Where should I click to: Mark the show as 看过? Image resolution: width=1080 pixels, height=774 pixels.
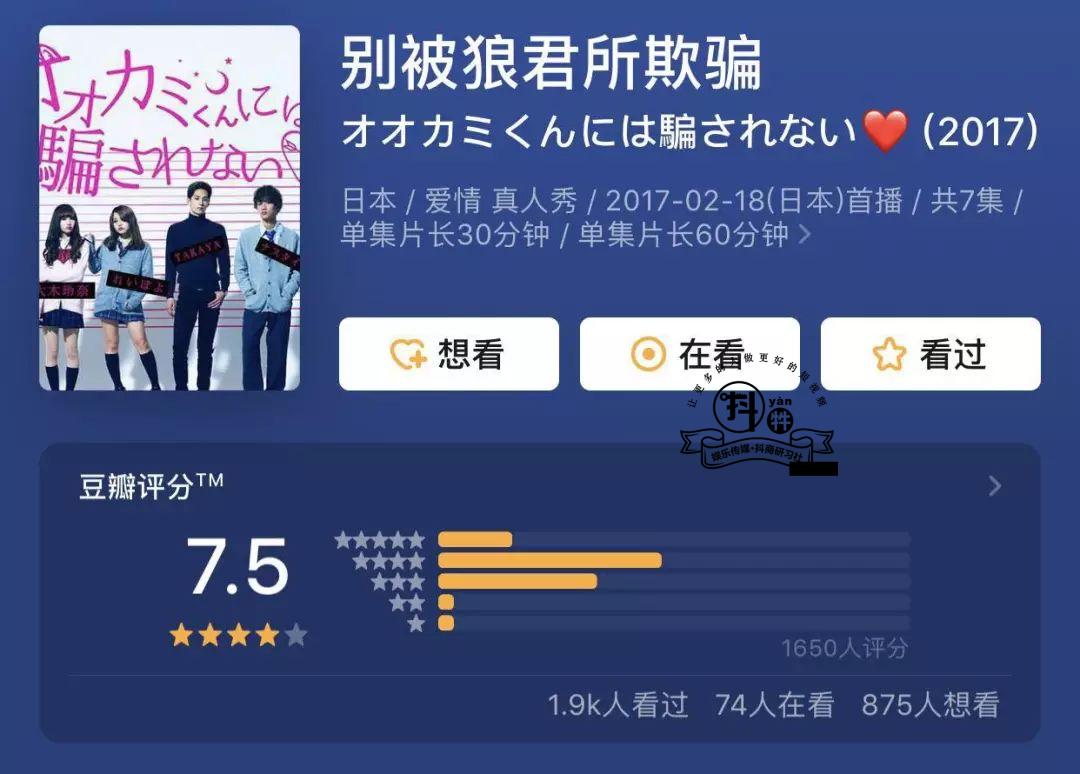(x=930, y=354)
